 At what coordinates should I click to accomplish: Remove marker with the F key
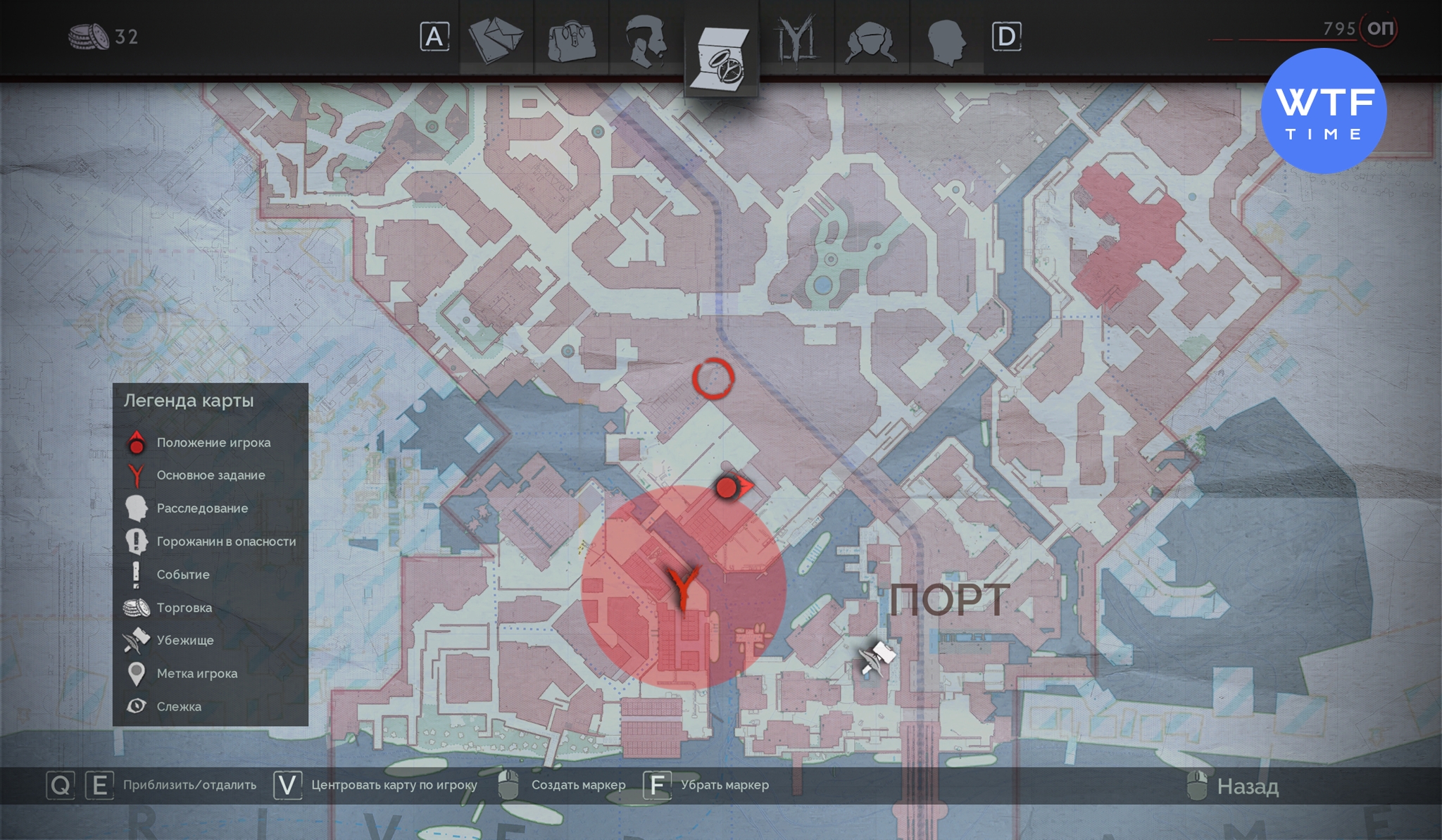click(x=656, y=785)
